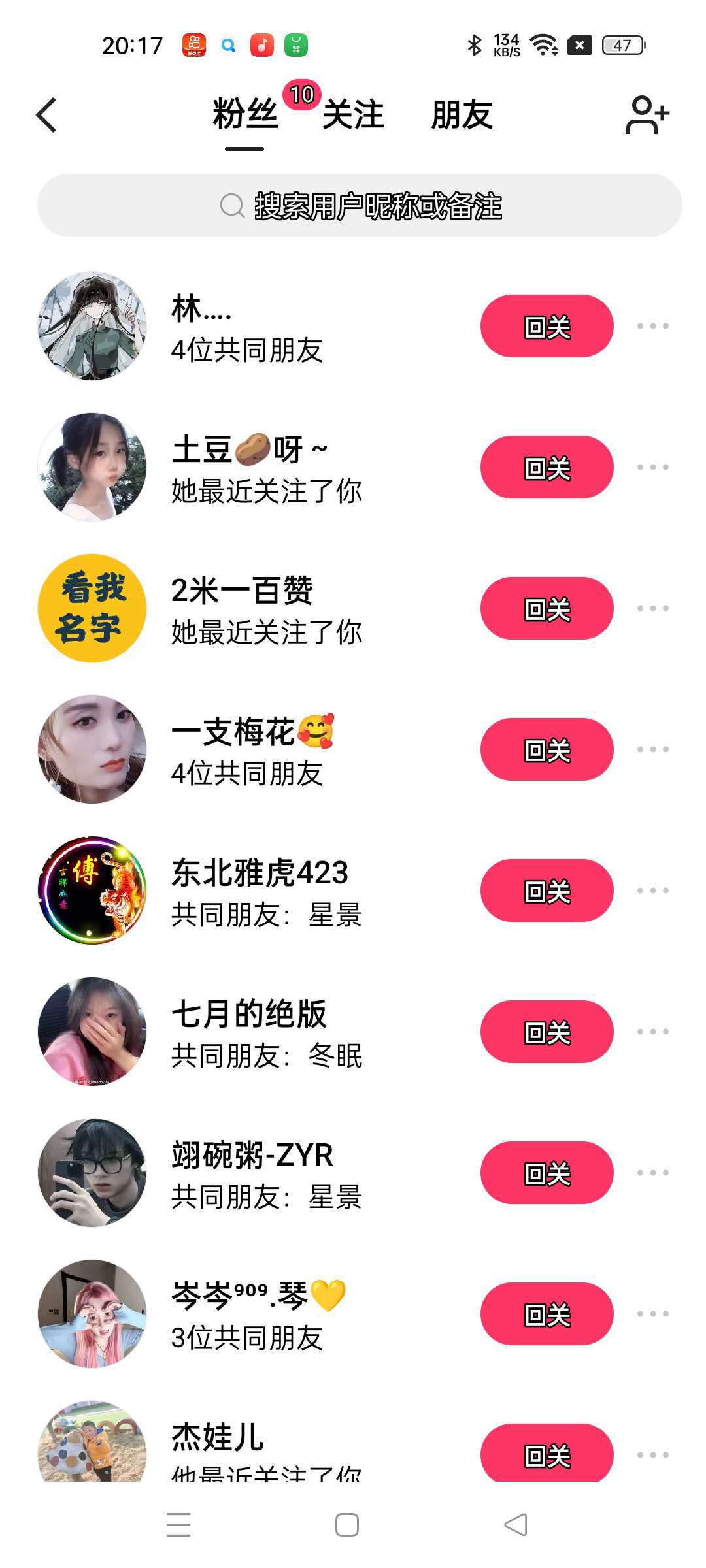Switch to the 朋友 tab
The image size is (706, 1568).
click(462, 115)
